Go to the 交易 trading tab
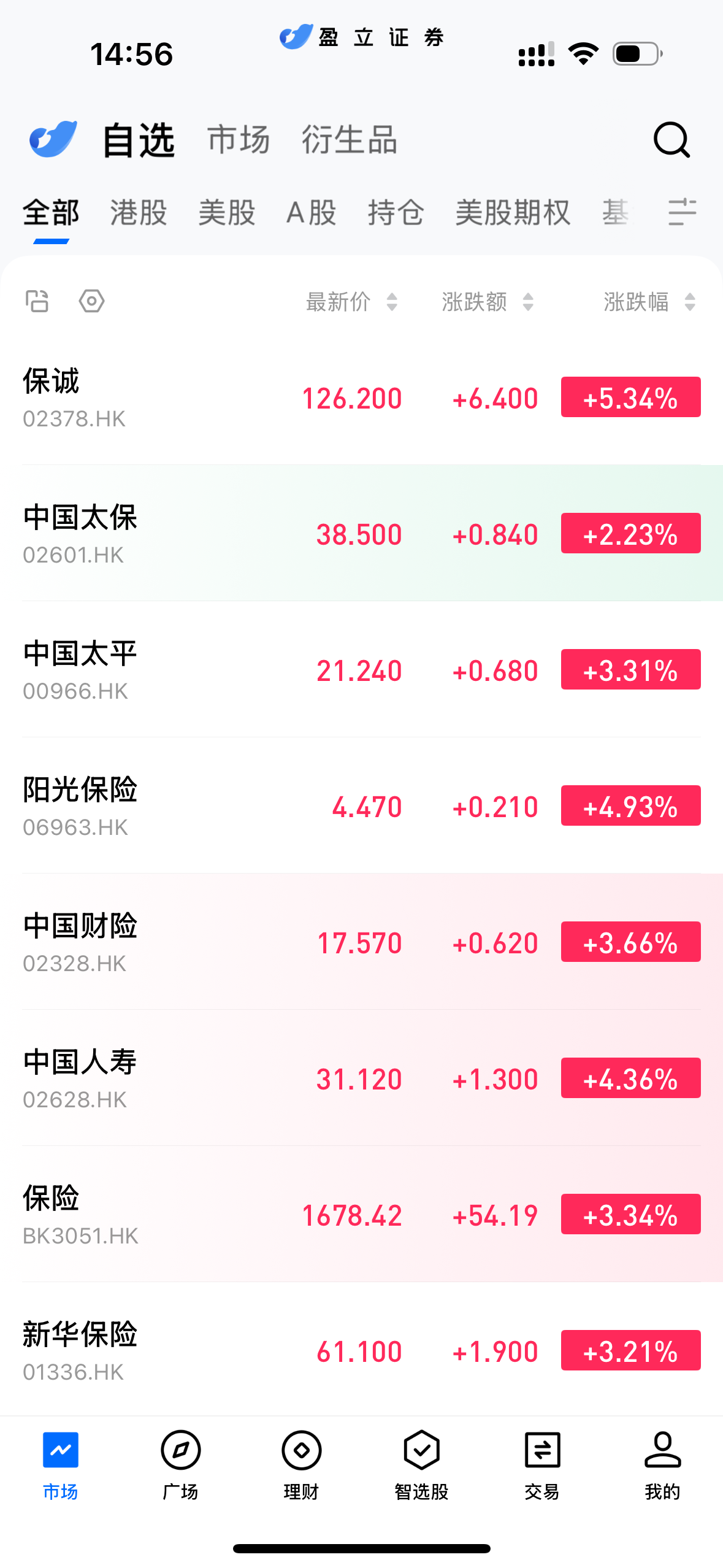The image size is (723, 1568). click(542, 1463)
